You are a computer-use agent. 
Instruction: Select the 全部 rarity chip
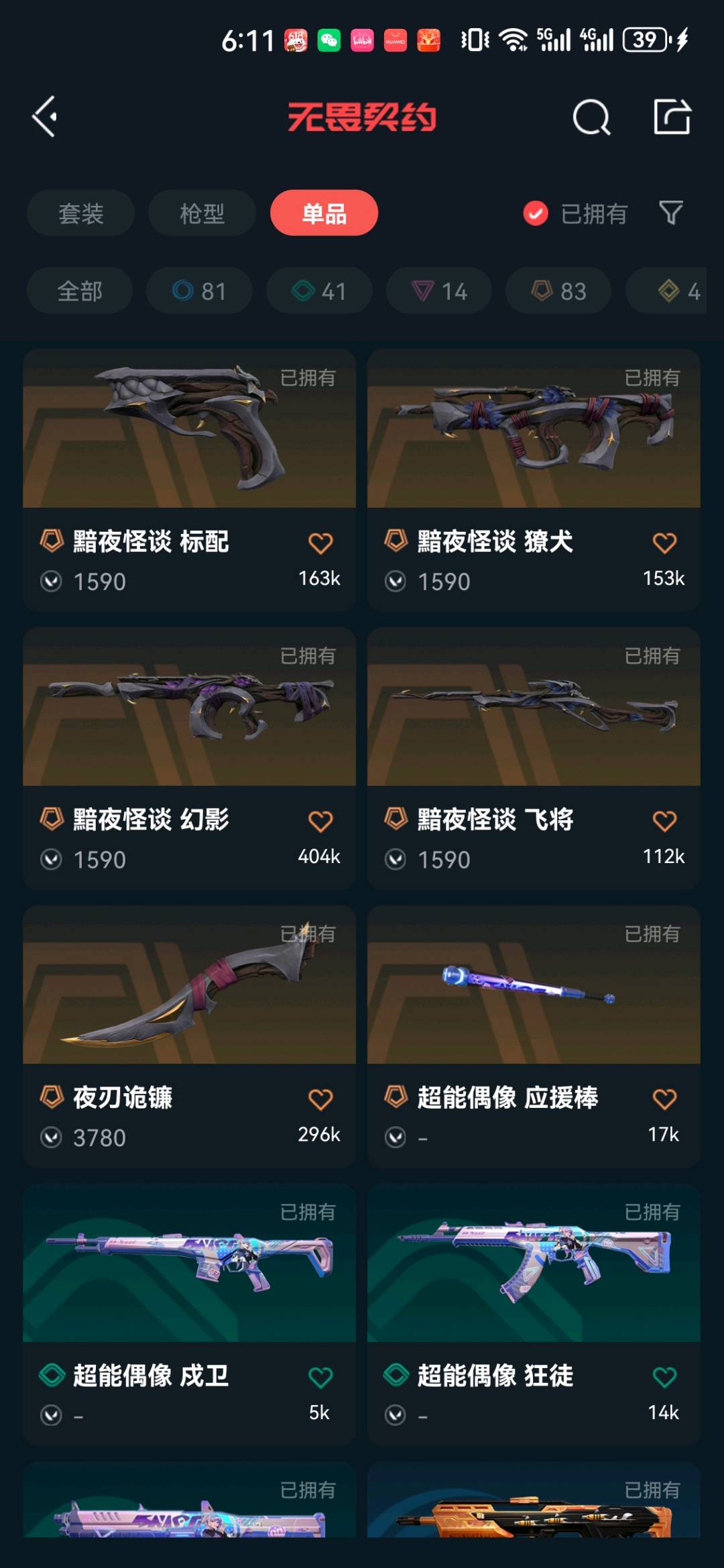coord(80,291)
